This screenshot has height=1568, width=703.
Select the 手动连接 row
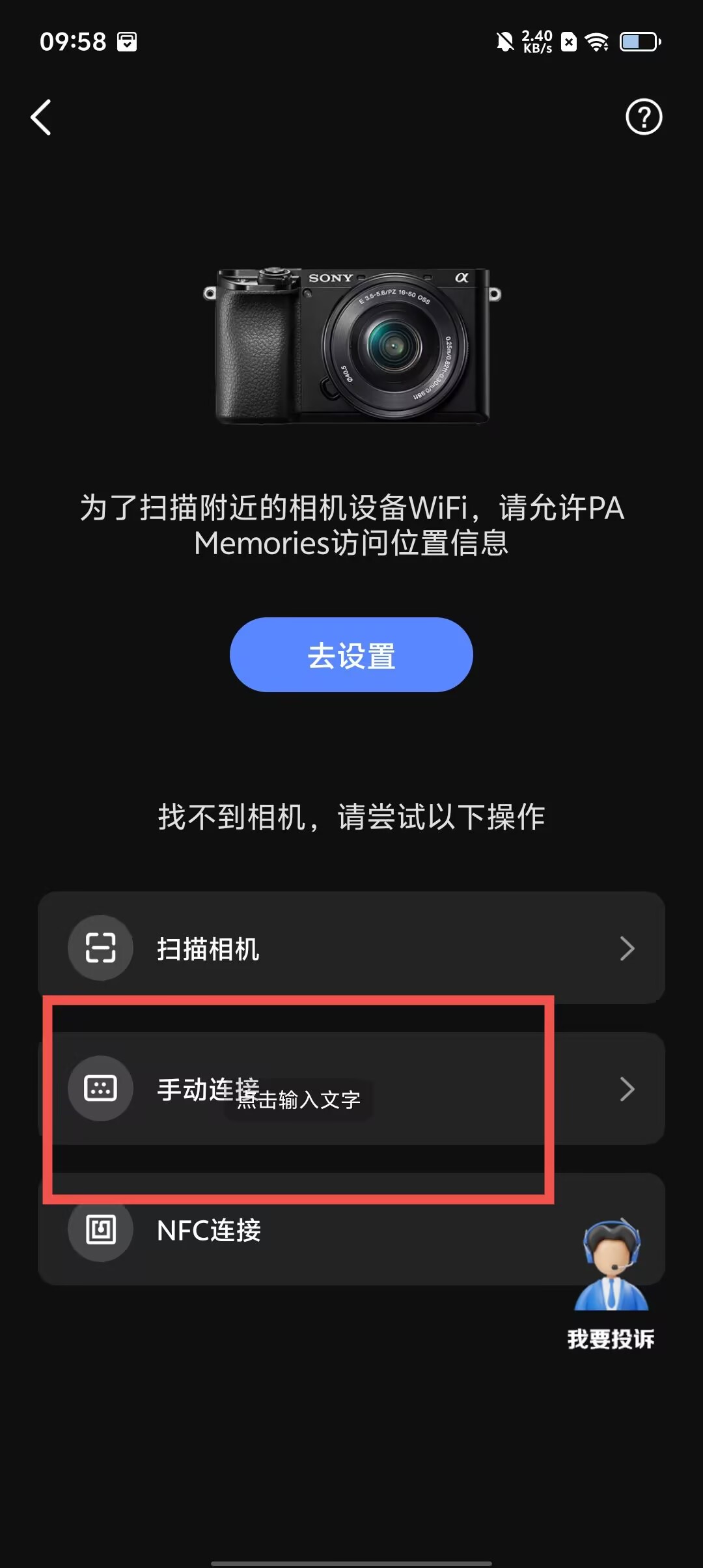pyautogui.click(x=351, y=1089)
